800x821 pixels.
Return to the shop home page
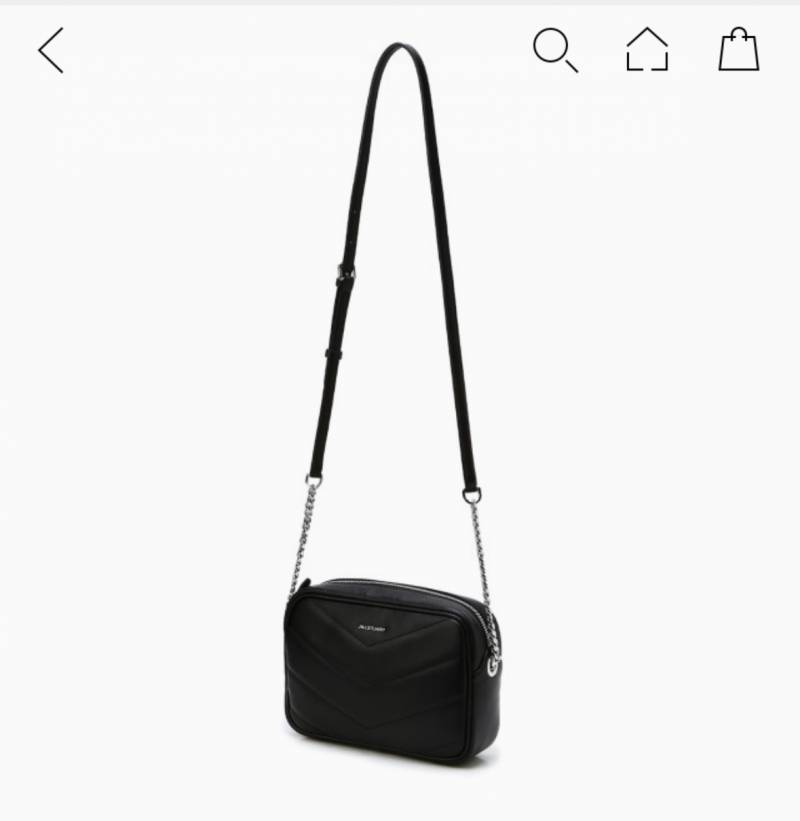[647, 50]
